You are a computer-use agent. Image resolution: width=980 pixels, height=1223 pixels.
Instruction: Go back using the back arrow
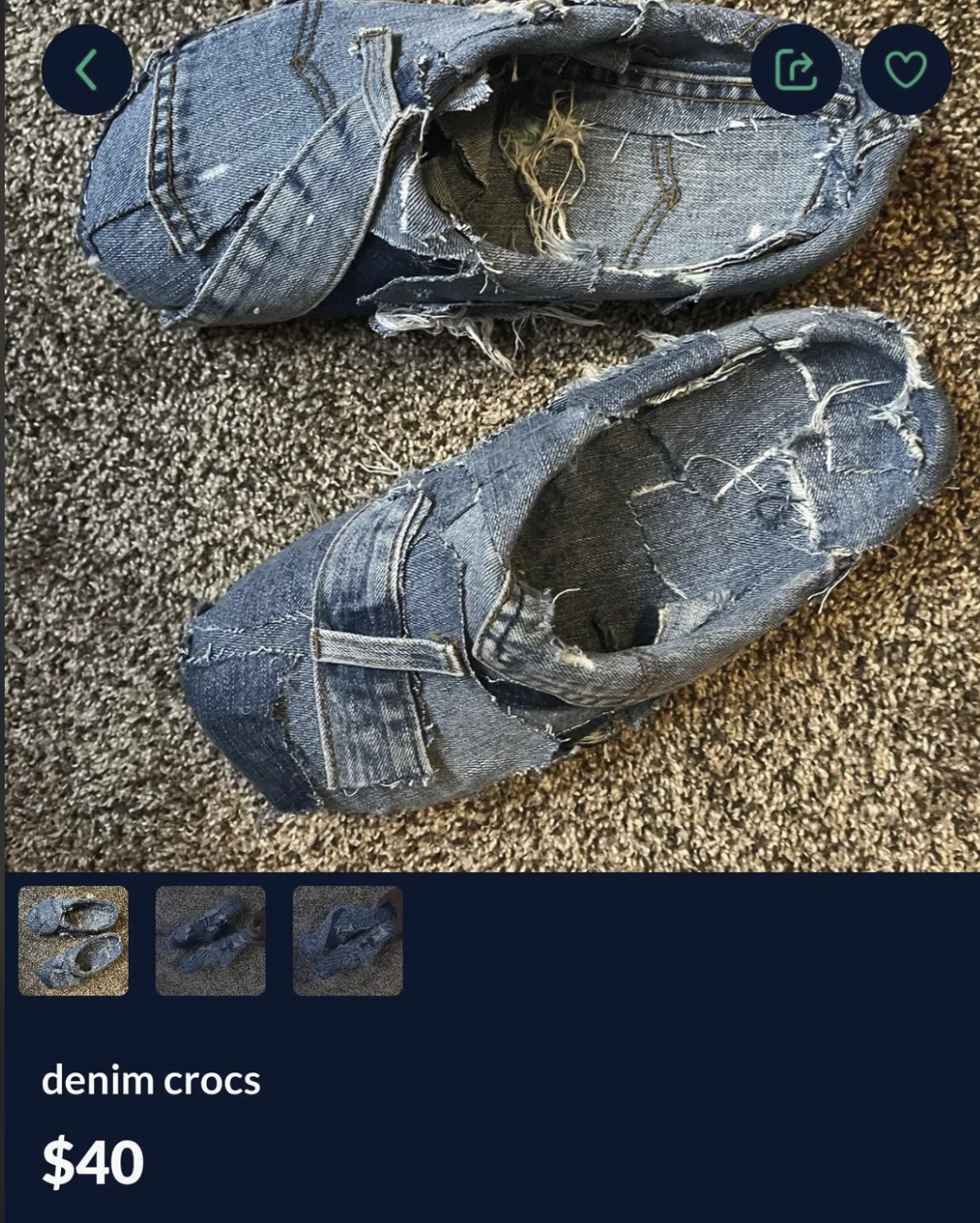click(87, 70)
